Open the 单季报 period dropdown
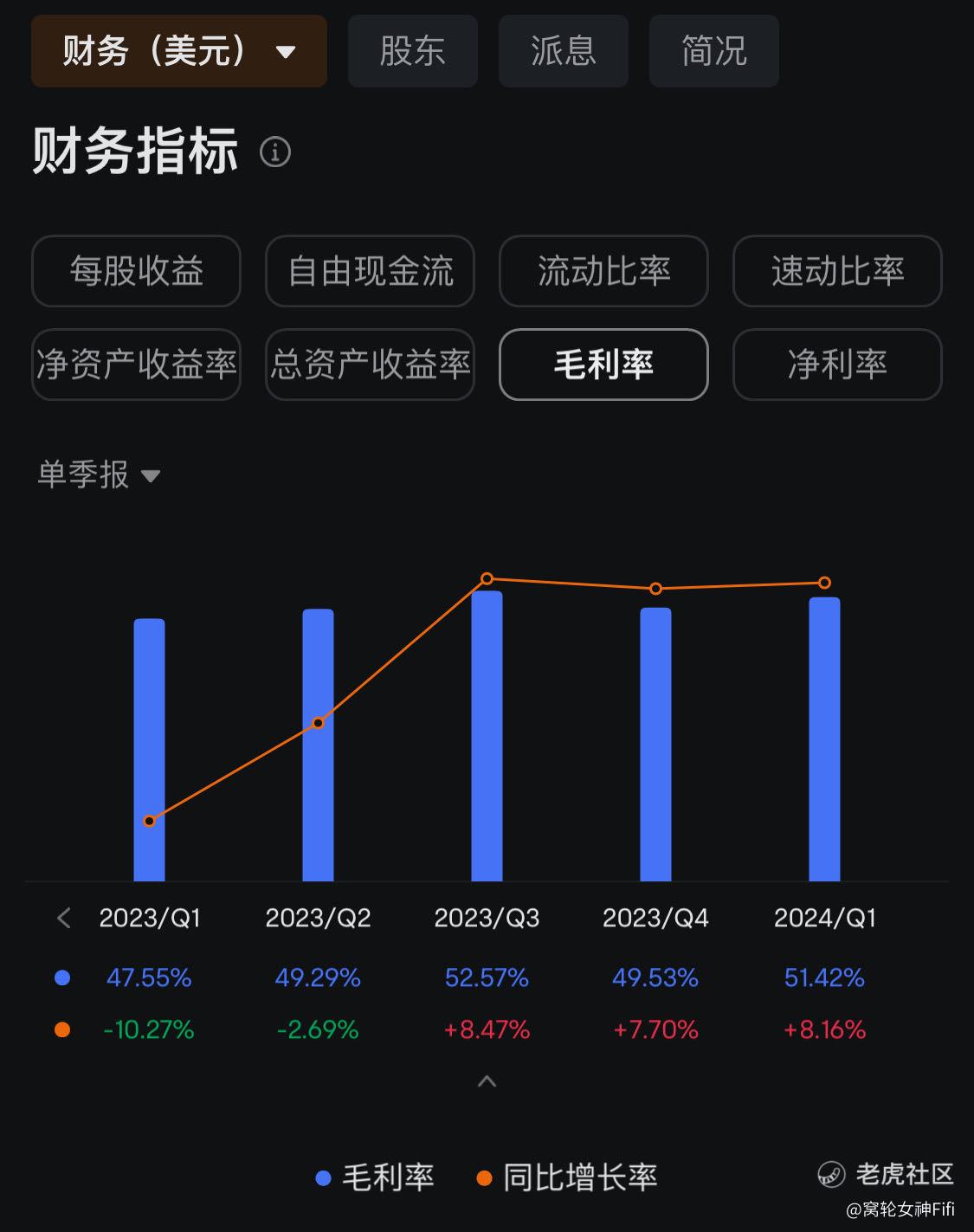This screenshot has width=974, height=1232. tap(99, 474)
